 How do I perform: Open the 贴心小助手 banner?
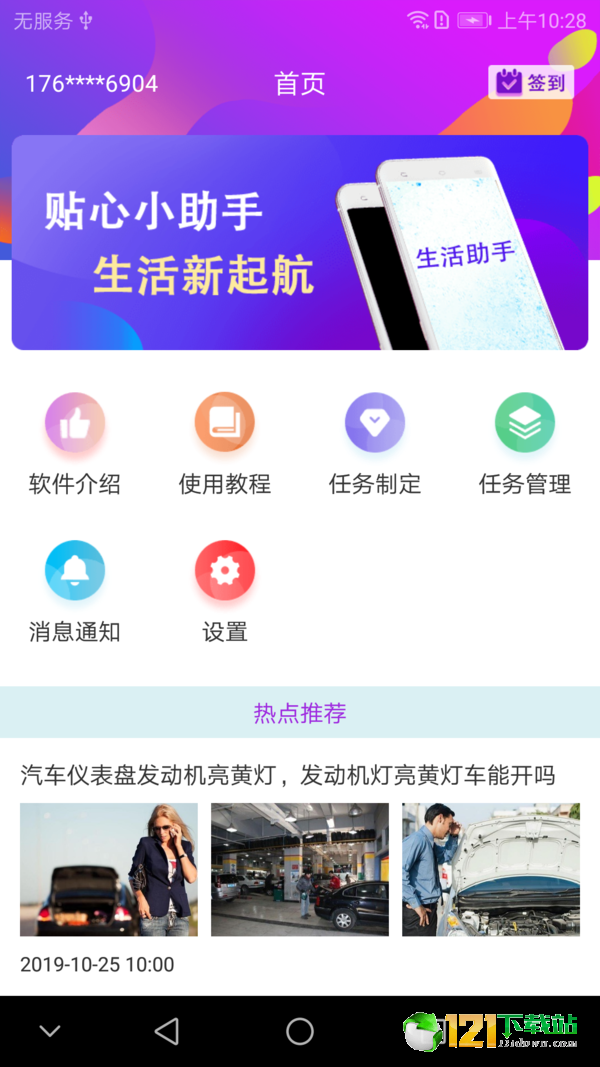[x=300, y=243]
